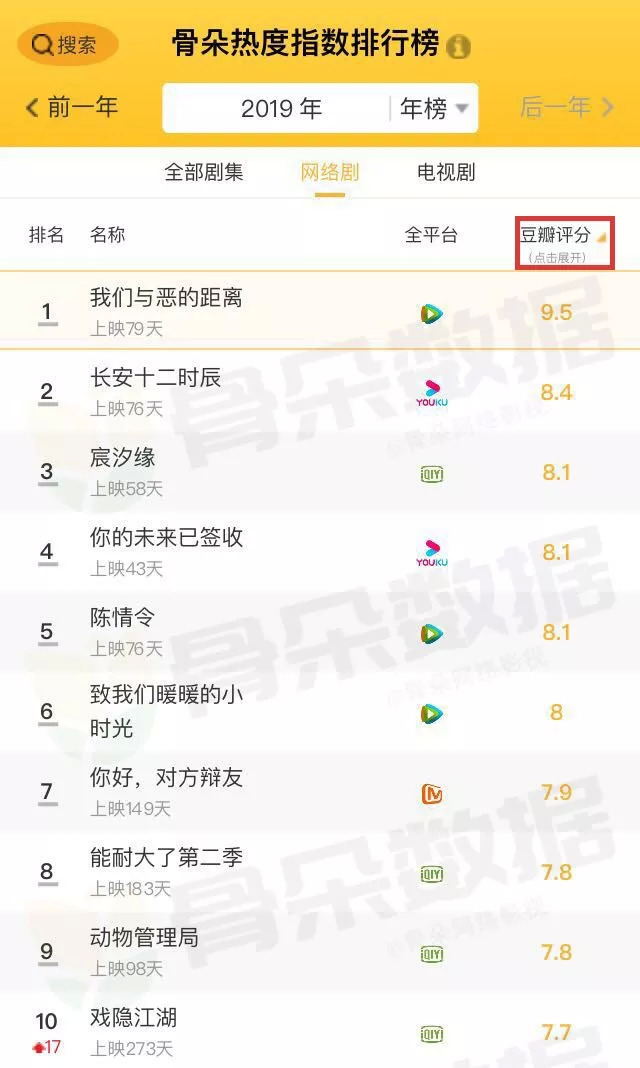Screen dimensions: 640x1068
Task: View 你的未来已签收 entry
Action: [x=166, y=538]
